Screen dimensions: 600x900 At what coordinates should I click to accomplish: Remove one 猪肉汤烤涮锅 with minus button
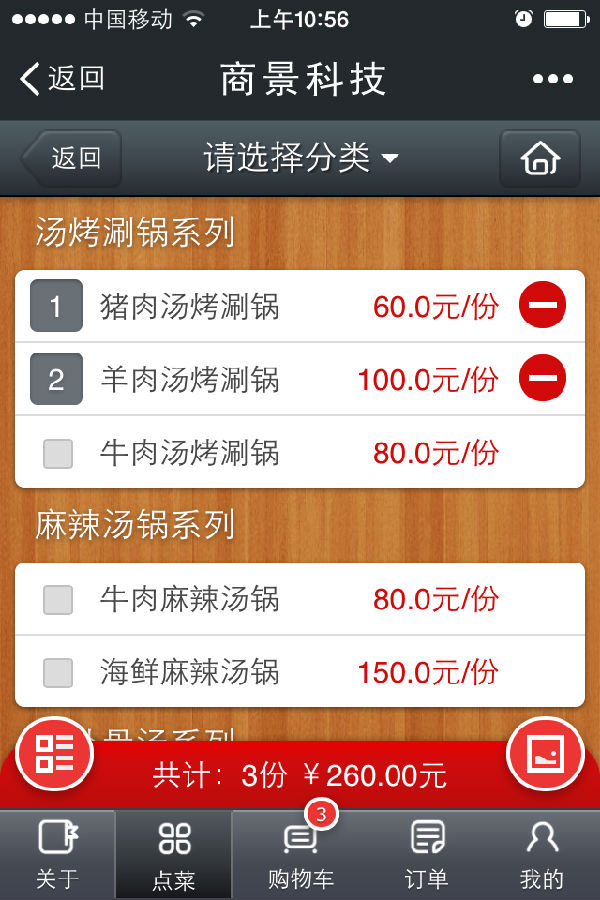tap(542, 305)
